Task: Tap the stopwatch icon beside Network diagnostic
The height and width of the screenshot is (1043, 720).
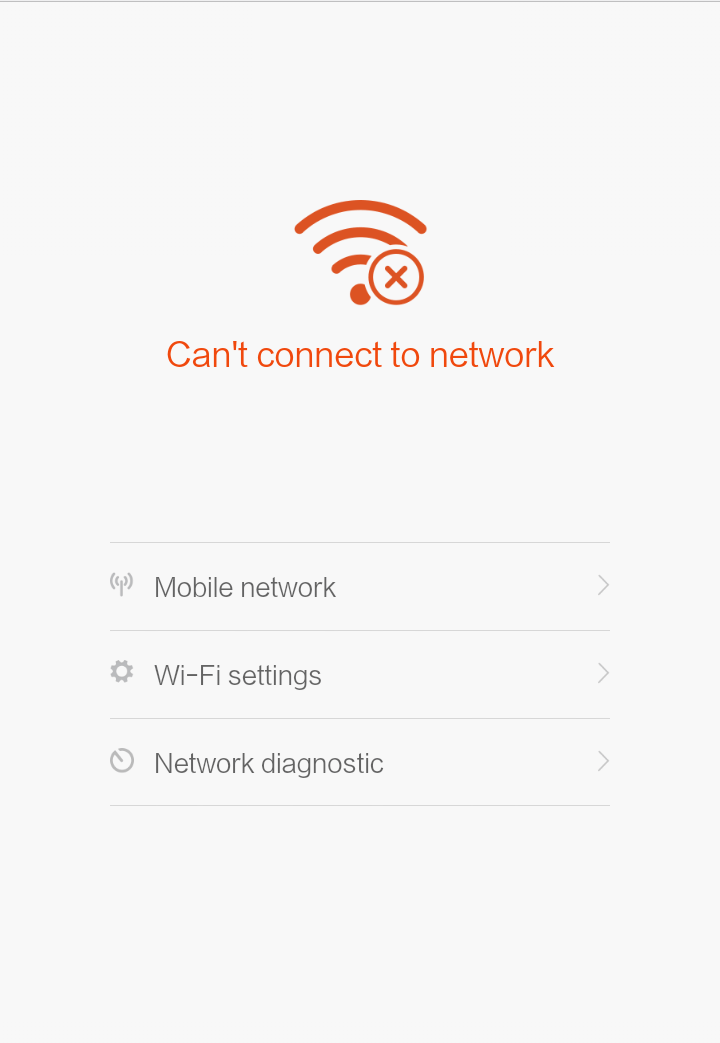Action: 121,761
